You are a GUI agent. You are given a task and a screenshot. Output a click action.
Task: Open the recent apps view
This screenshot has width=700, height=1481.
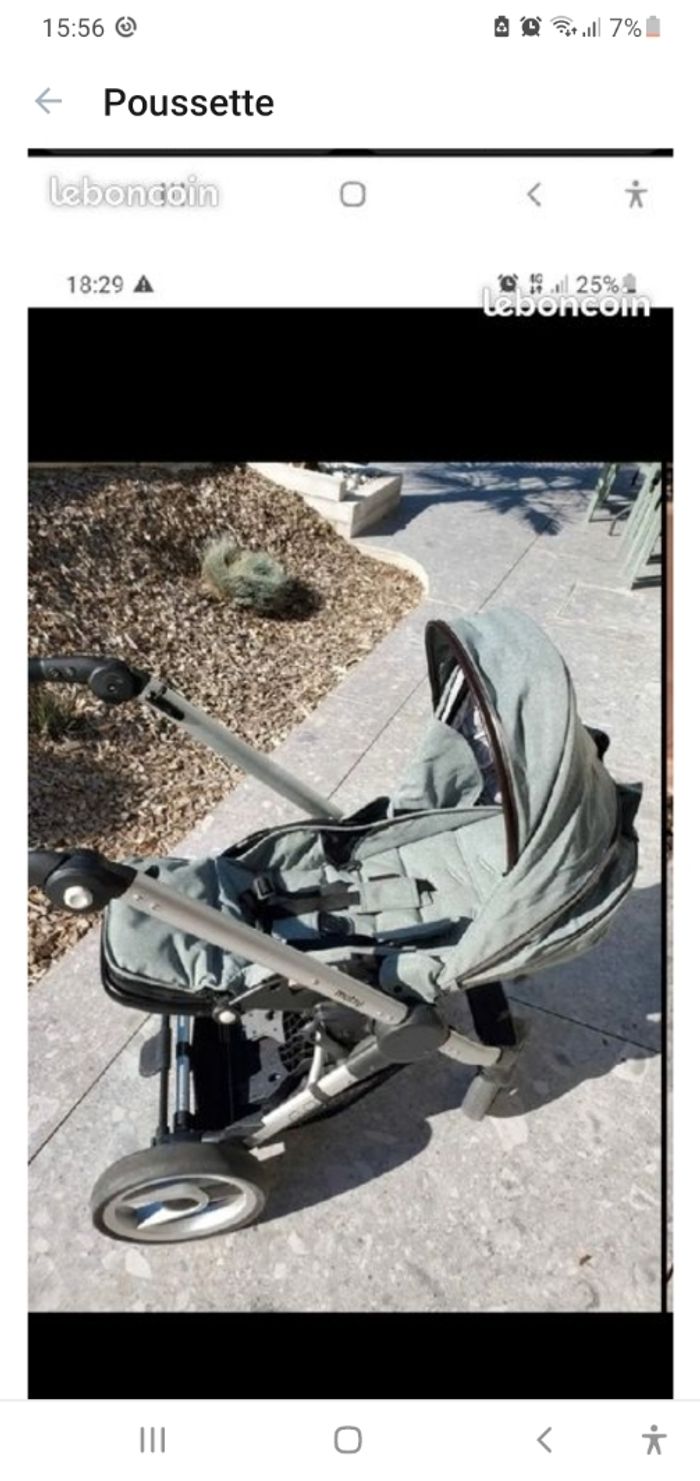pyautogui.click(x=152, y=1440)
